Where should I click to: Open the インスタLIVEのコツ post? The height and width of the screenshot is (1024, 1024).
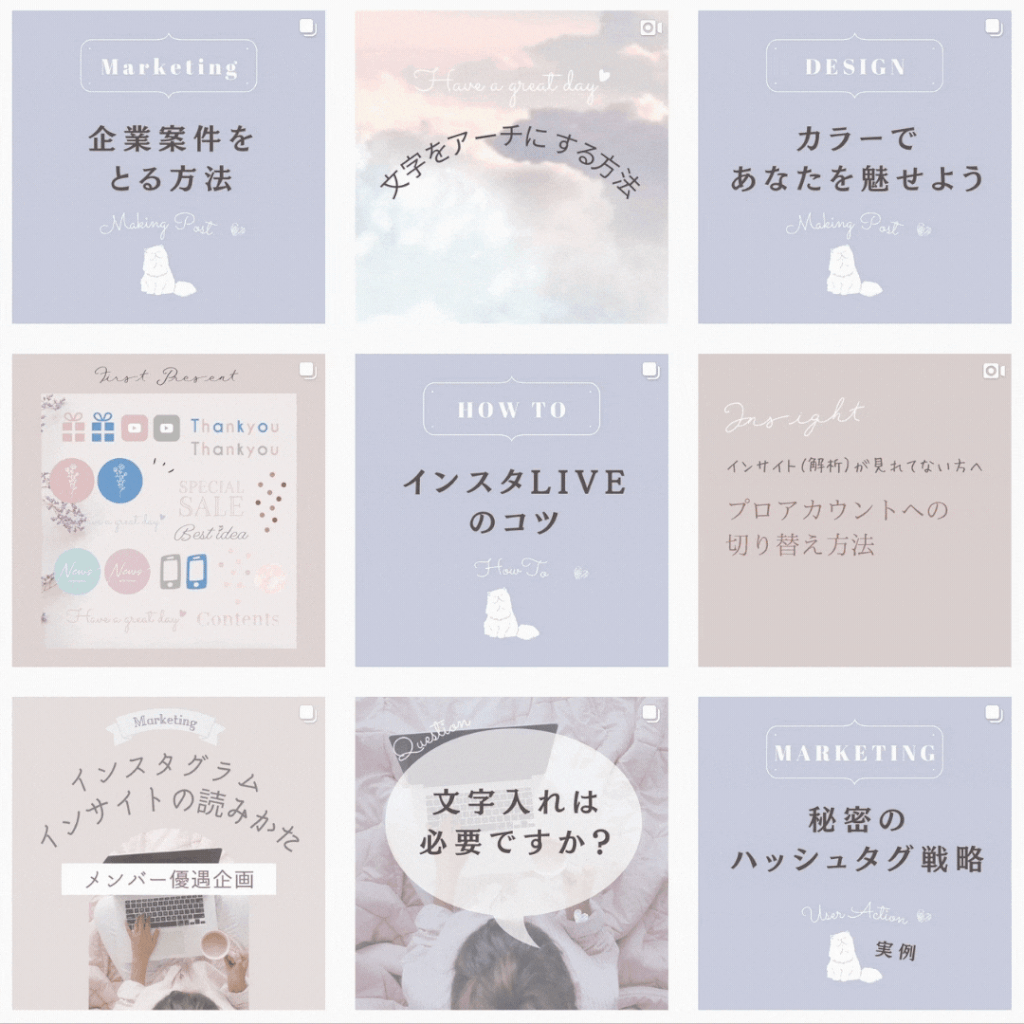pyautogui.click(x=511, y=510)
